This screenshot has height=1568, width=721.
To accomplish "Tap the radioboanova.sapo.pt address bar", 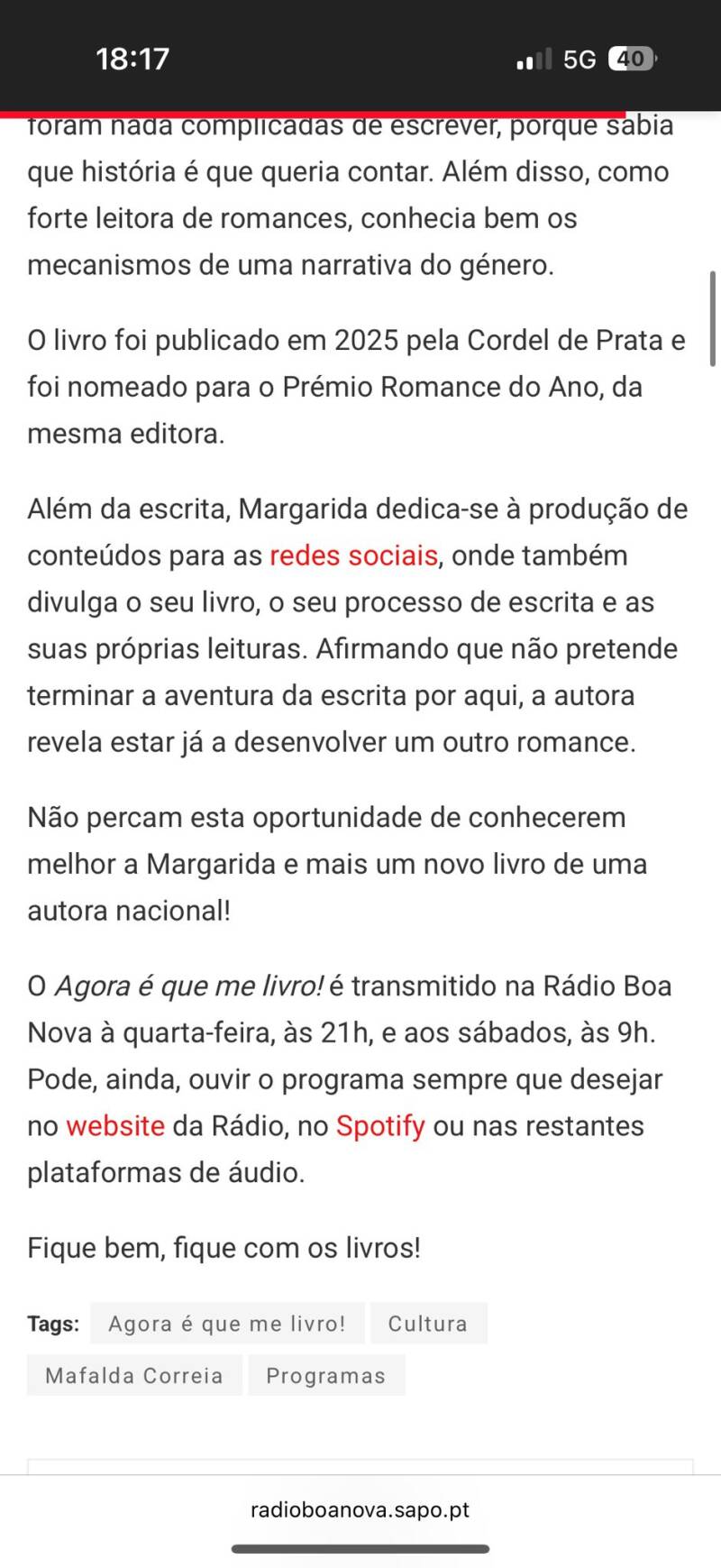I will click(x=360, y=1509).
